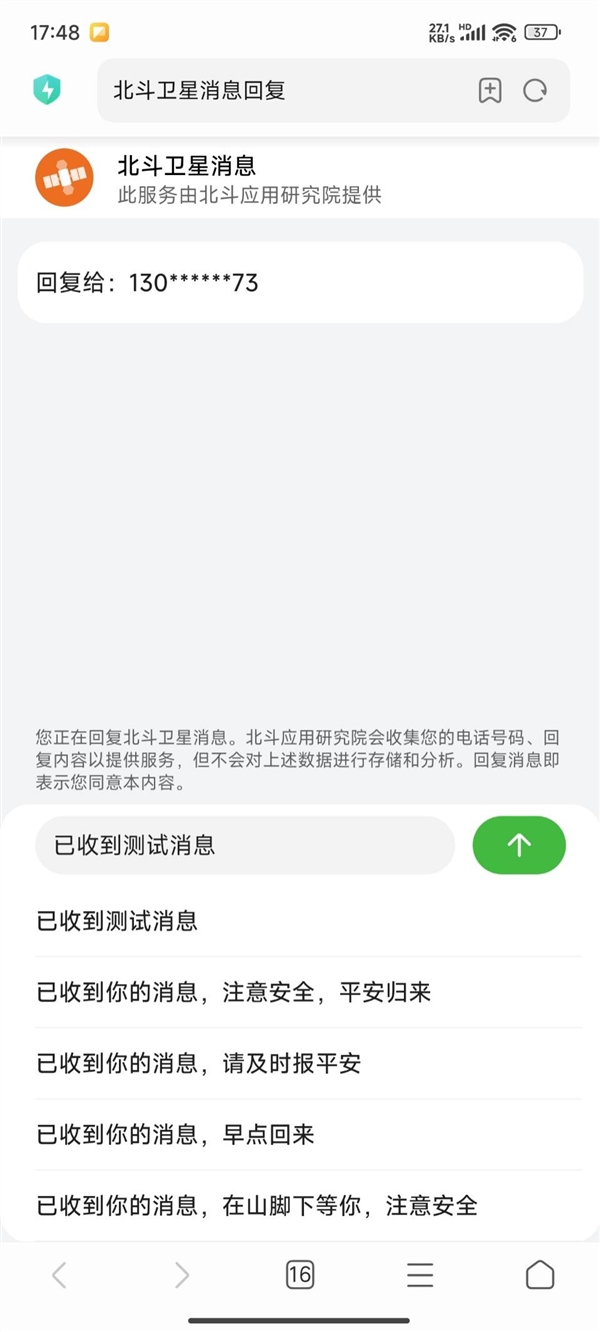The width and height of the screenshot is (600, 1332).
Task: Open the shield security icon
Action: [47, 91]
